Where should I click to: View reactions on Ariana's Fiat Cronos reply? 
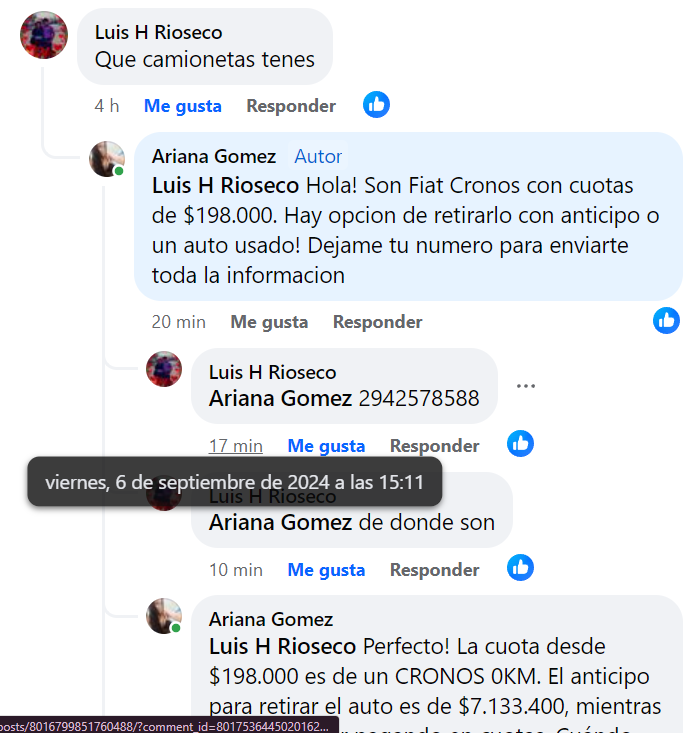(x=666, y=320)
